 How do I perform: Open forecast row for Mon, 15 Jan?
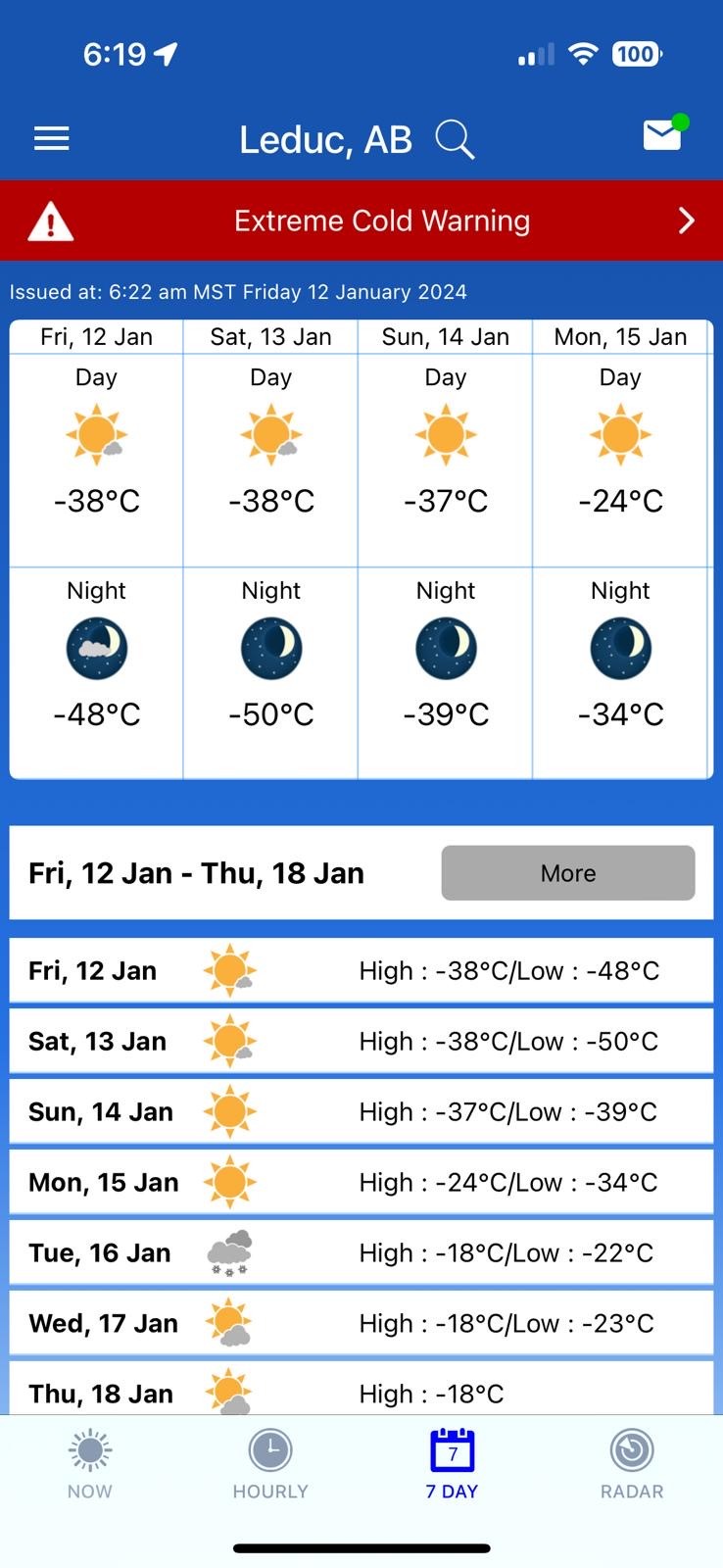(361, 1182)
